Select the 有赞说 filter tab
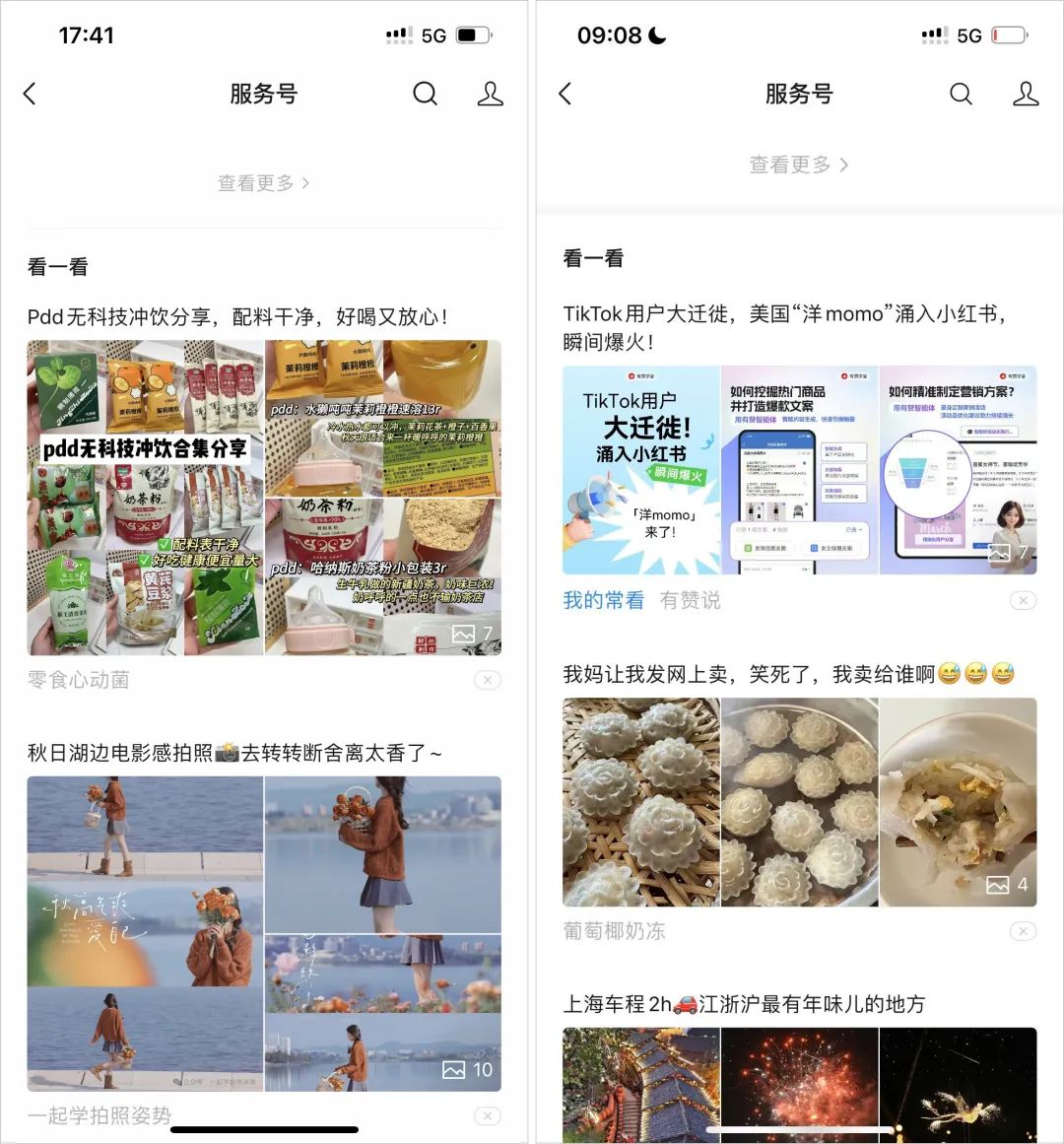1064x1144 pixels. [x=693, y=601]
